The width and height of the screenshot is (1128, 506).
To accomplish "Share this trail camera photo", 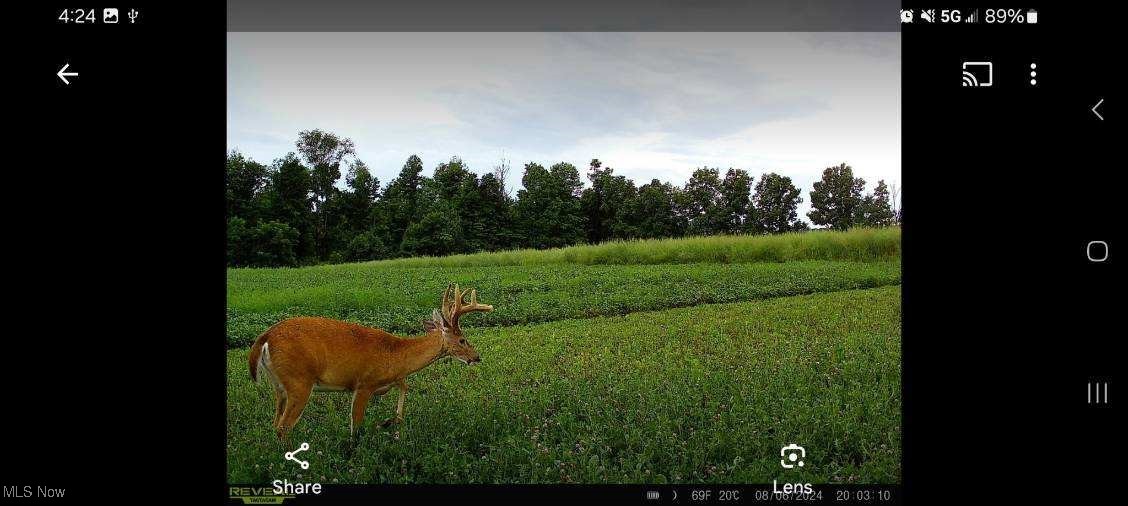I will click(x=297, y=468).
